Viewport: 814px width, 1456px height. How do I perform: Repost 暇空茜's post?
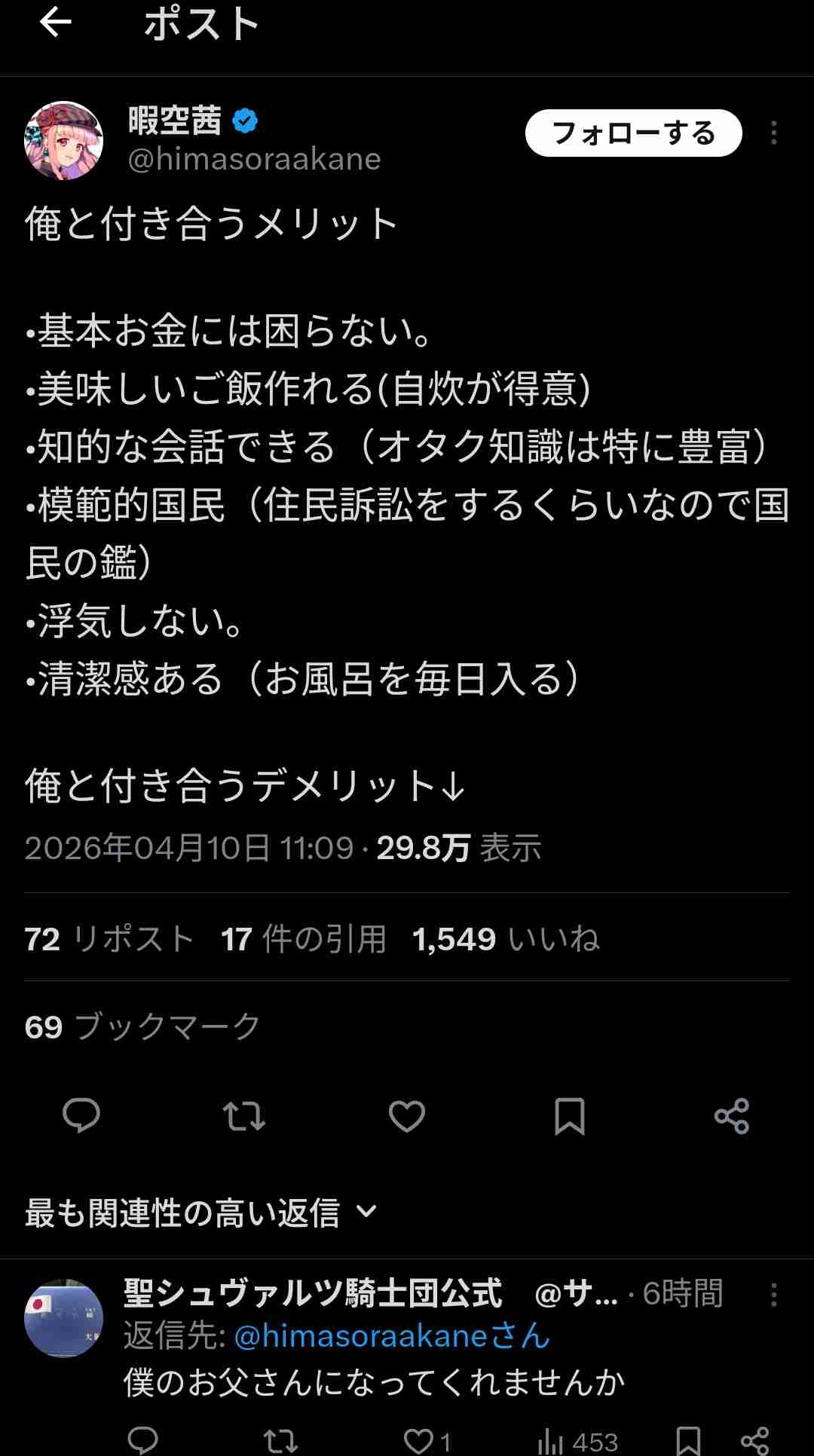pos(244,1115)
